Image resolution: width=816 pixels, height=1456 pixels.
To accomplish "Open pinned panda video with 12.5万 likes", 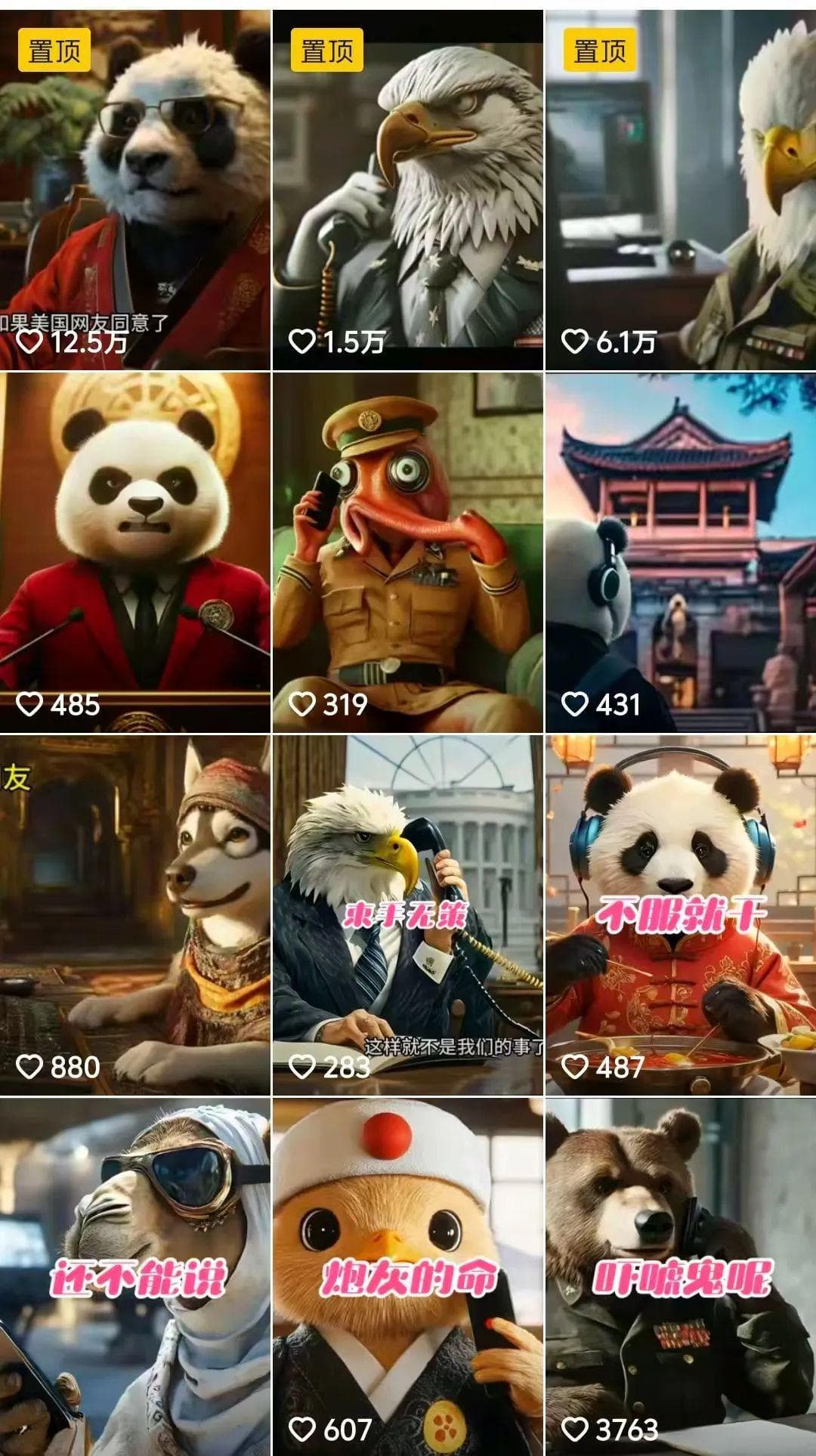I will (134, 189).
